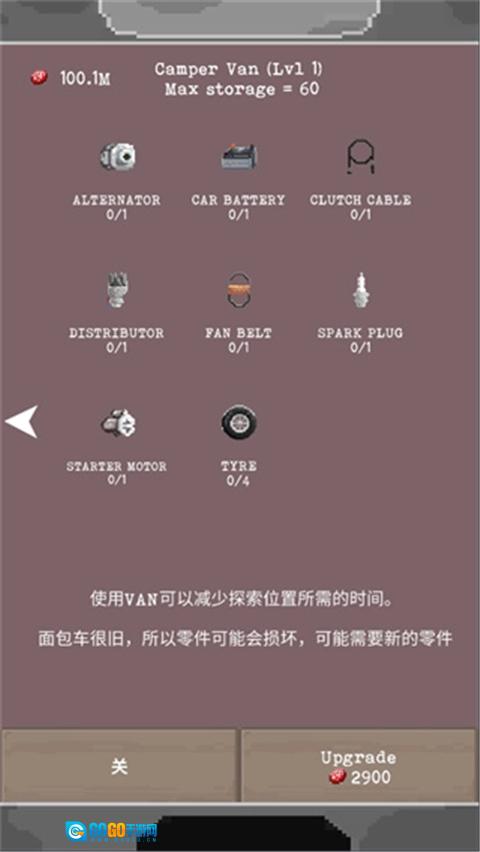Tap the Upgrade 2900 button
Viewport: 480px width, 852px height.
(359, 766)
